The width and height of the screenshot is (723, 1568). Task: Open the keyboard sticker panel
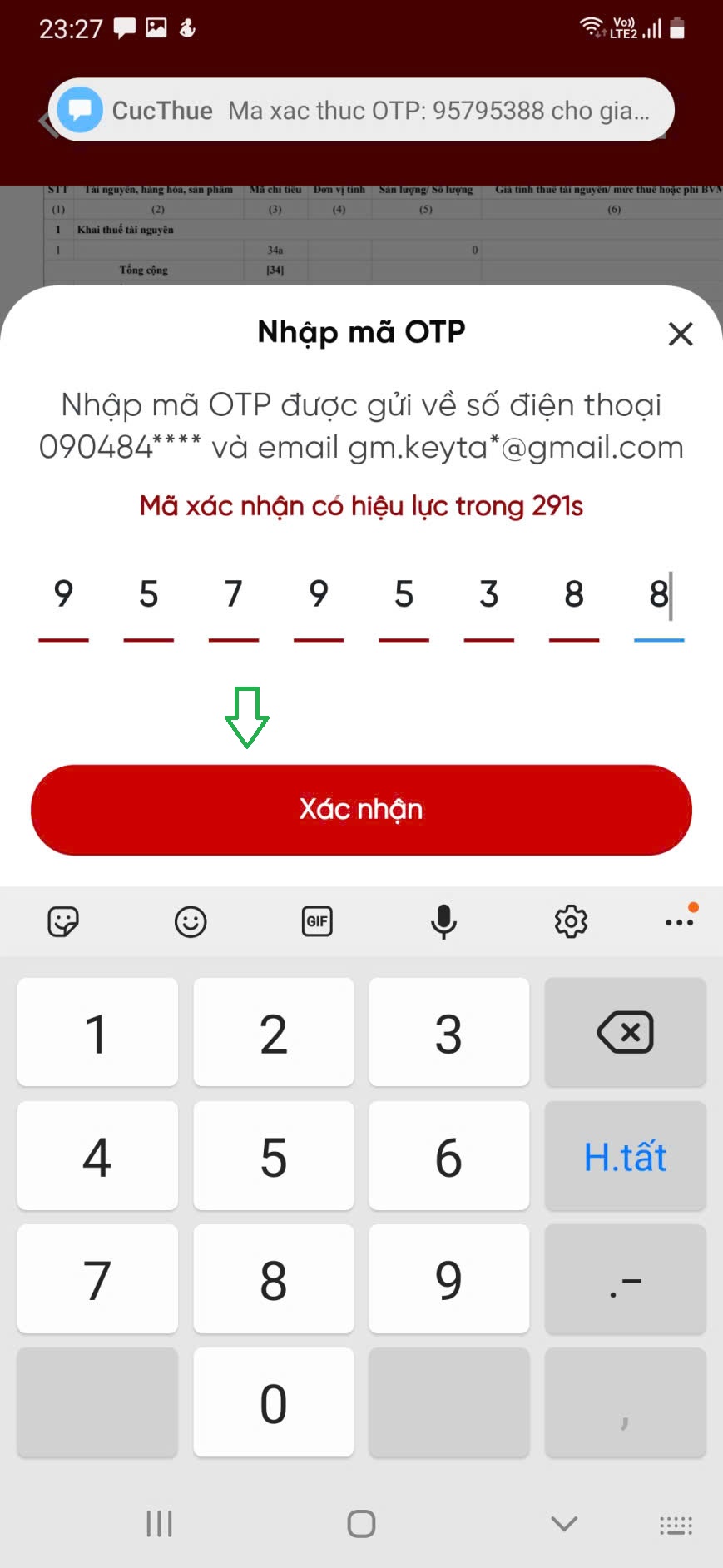[63, 921]
